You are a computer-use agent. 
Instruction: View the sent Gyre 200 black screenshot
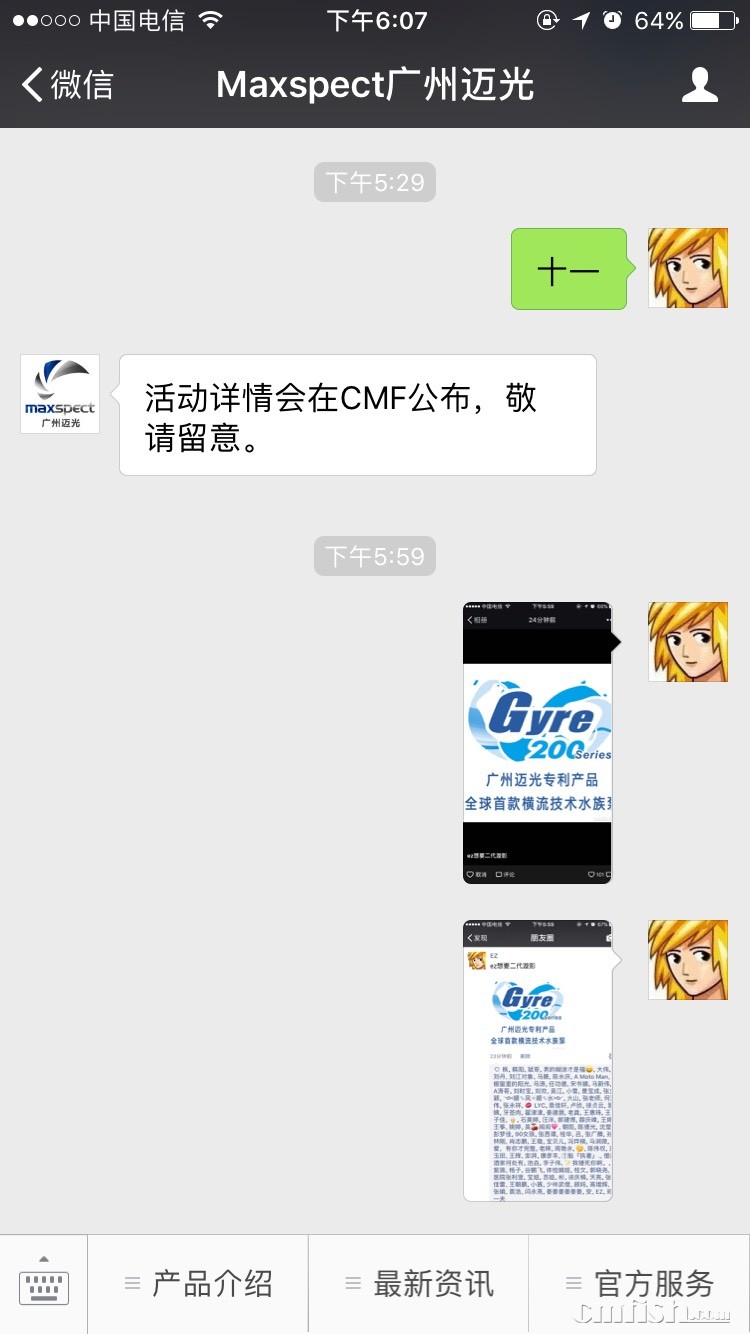tap(537, 742)
